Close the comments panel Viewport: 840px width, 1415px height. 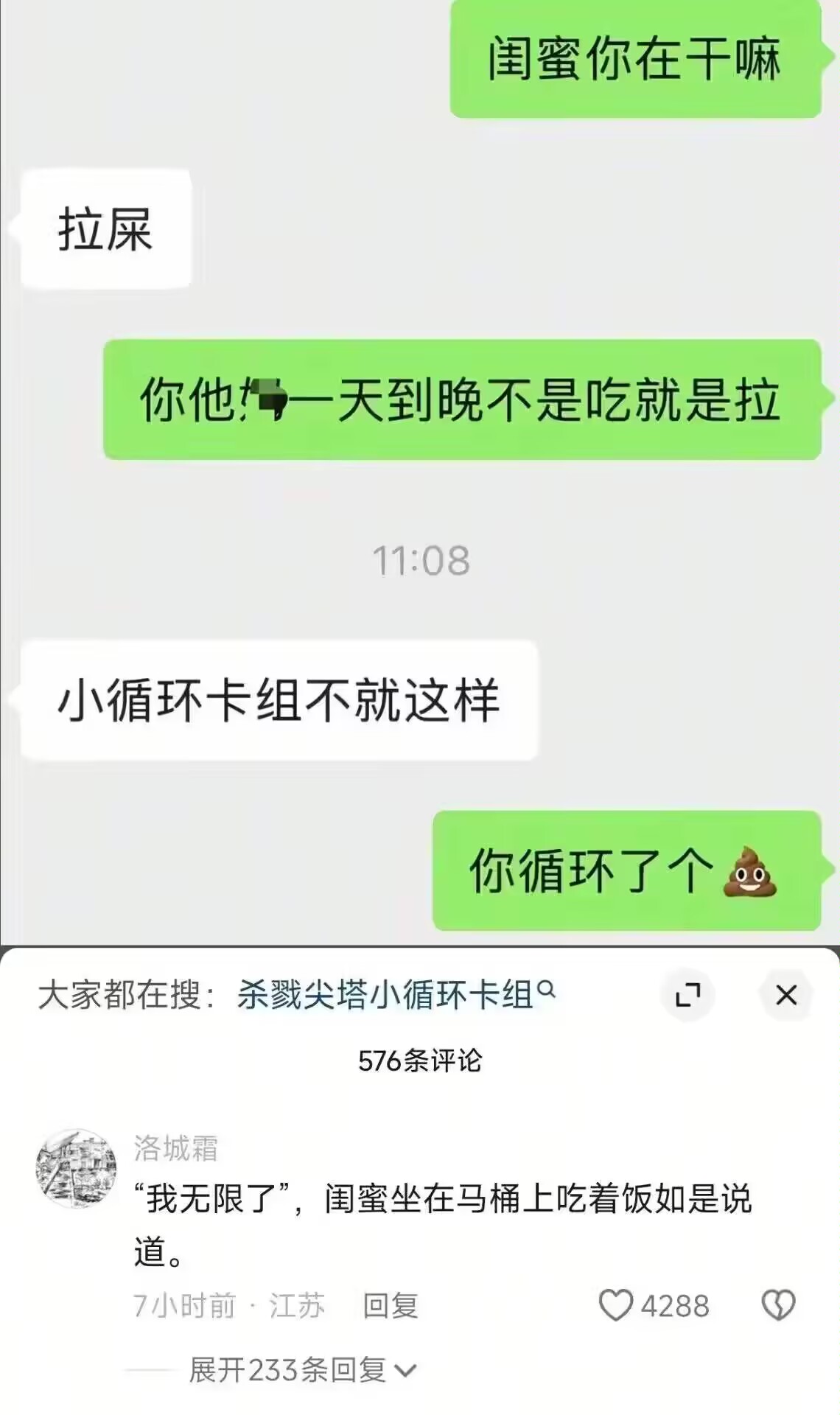coord(786,995)
